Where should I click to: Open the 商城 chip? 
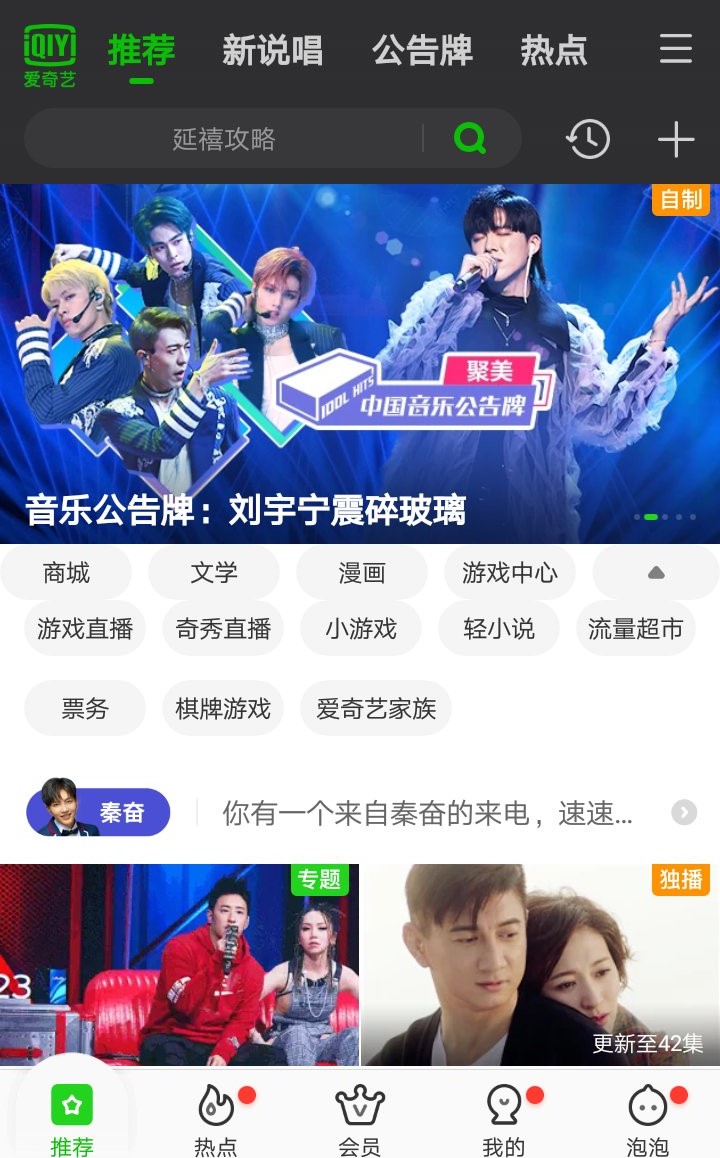[66, 573]
